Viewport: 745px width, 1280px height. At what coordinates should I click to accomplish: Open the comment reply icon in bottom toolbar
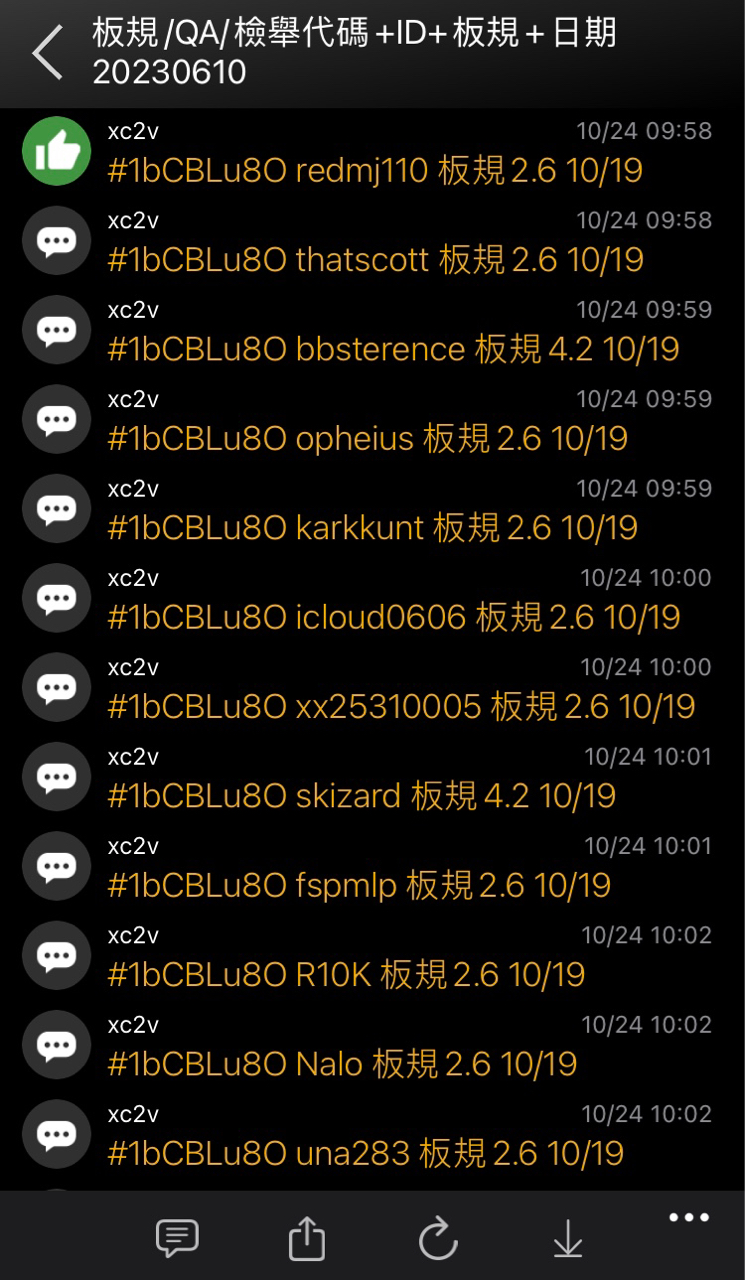click(x=177, y=1239)
